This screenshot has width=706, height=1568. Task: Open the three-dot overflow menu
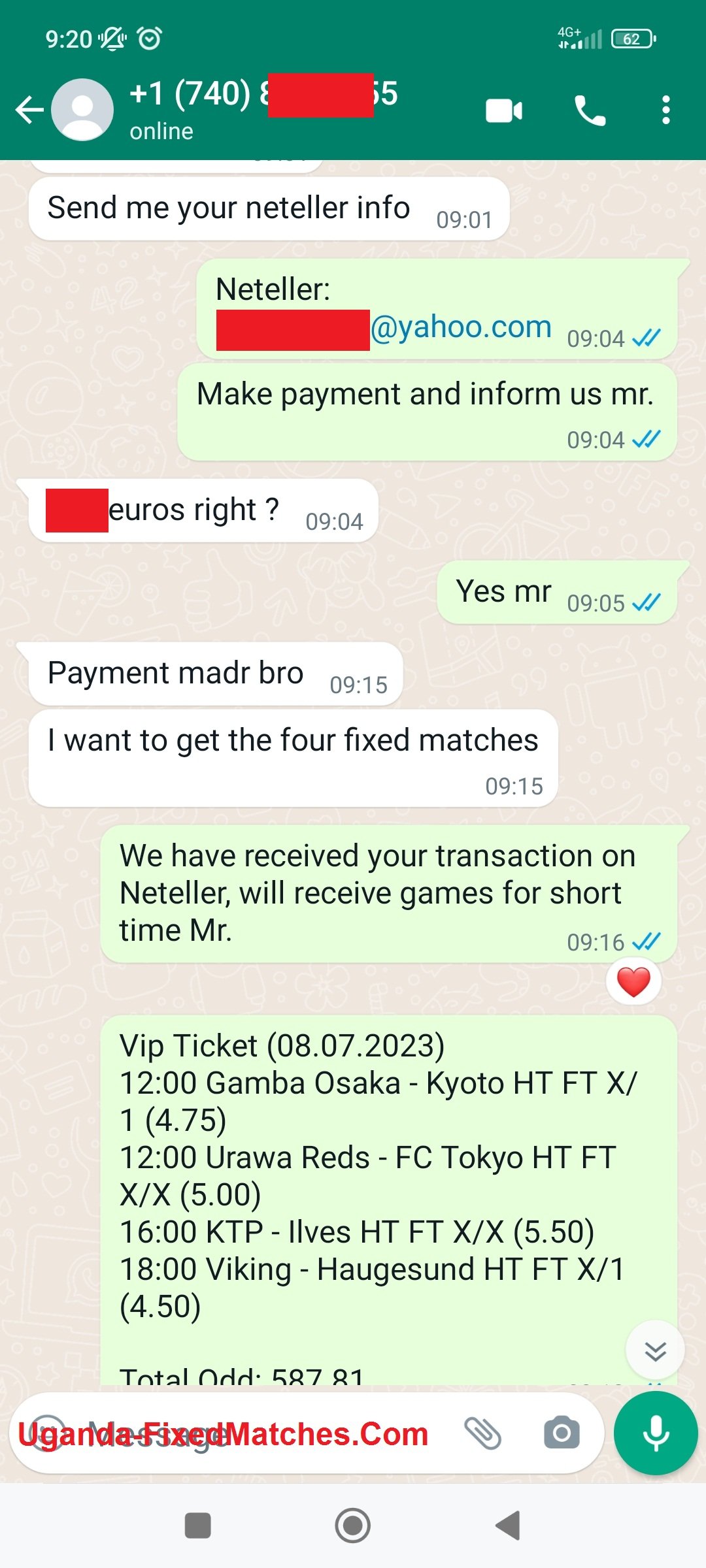click(x=665, y=110)
